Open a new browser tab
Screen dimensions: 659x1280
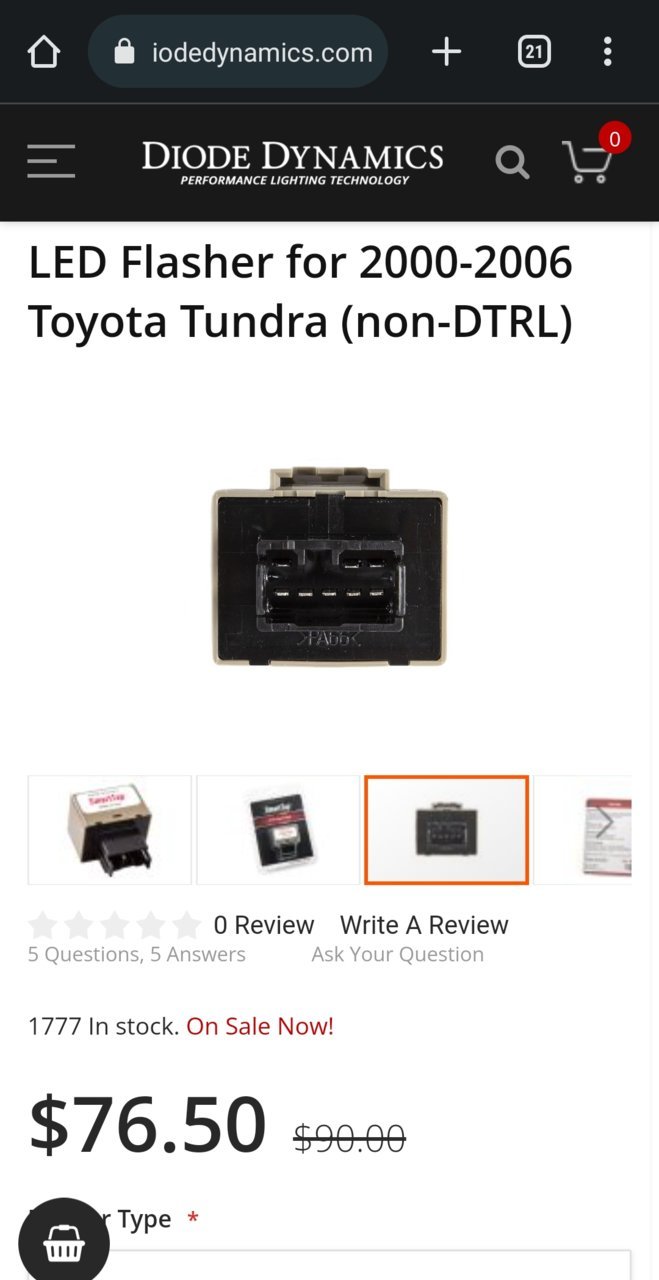(446, 52)
